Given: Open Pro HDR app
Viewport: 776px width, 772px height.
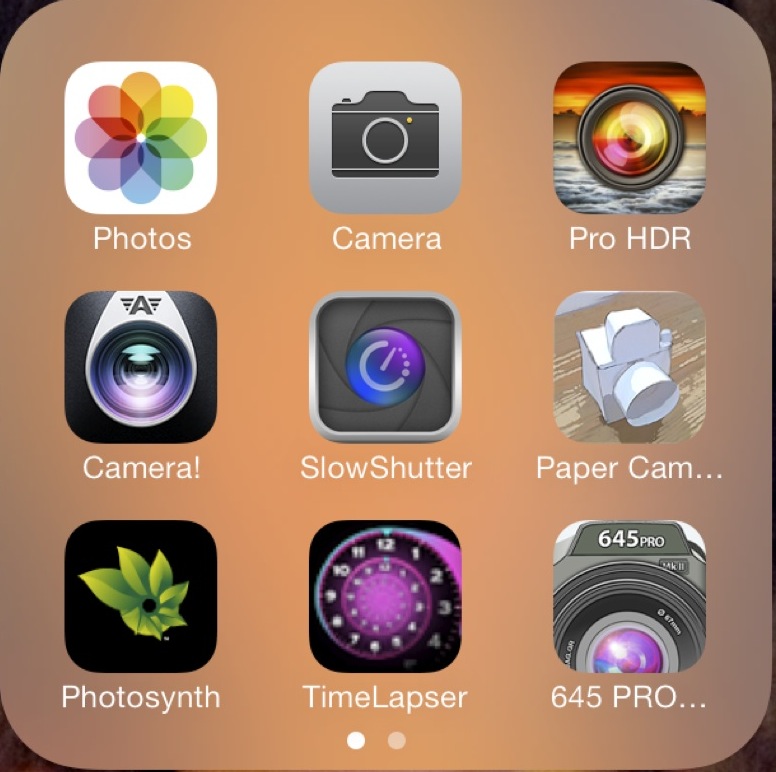Looking at the screenshot, I should [x=629, y=138].
